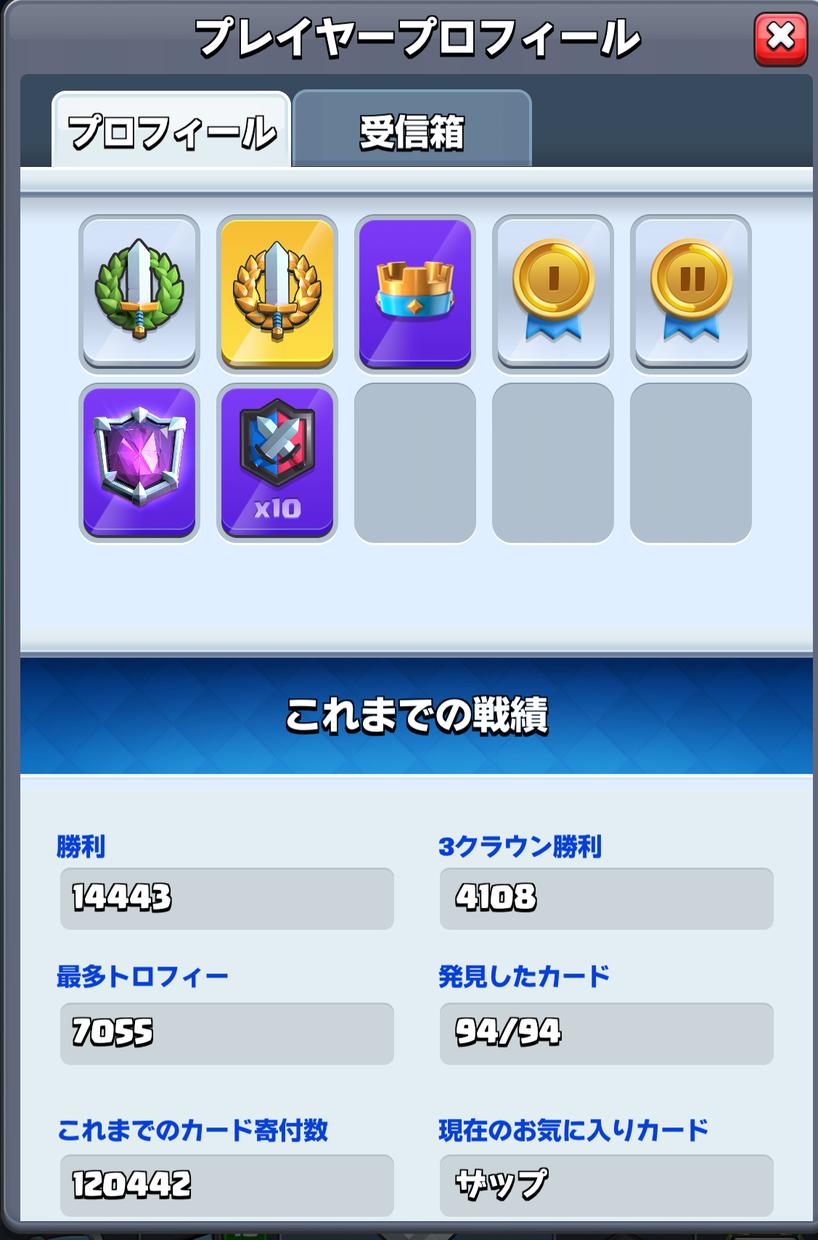Viewport: 818px width, 1240px height.
Task: Open the gold laurel sword badge
Action: pos(277,293)
